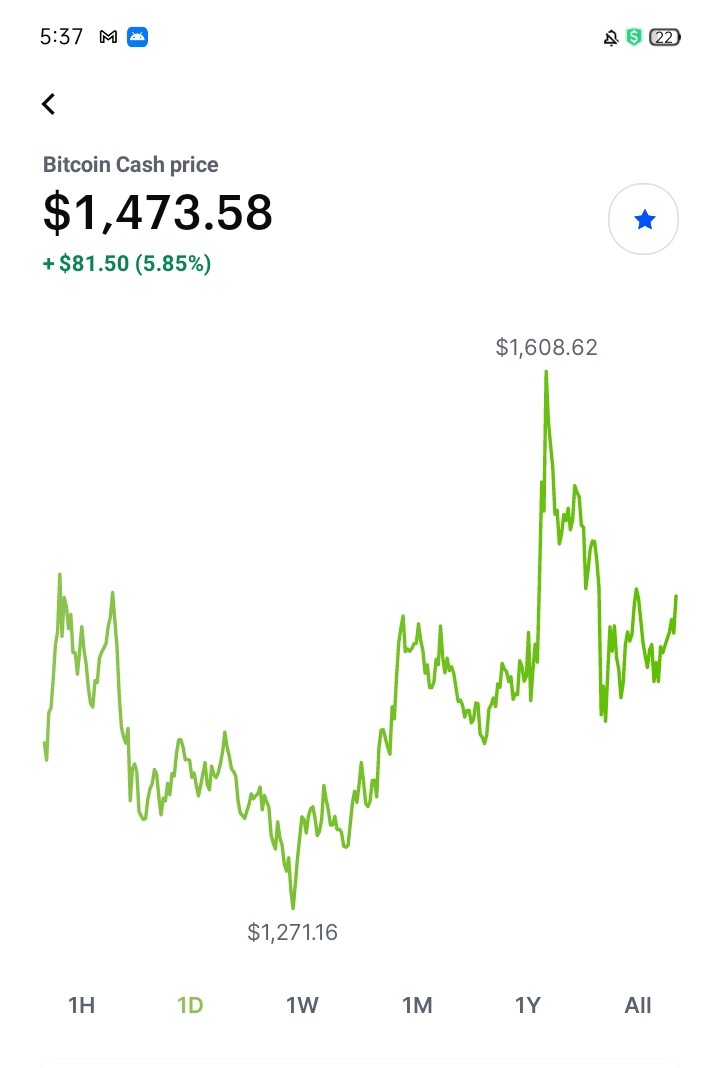This screenshot has height=1068, width=719.
Task: Select the 1D time range
Action: [191, 1005]
